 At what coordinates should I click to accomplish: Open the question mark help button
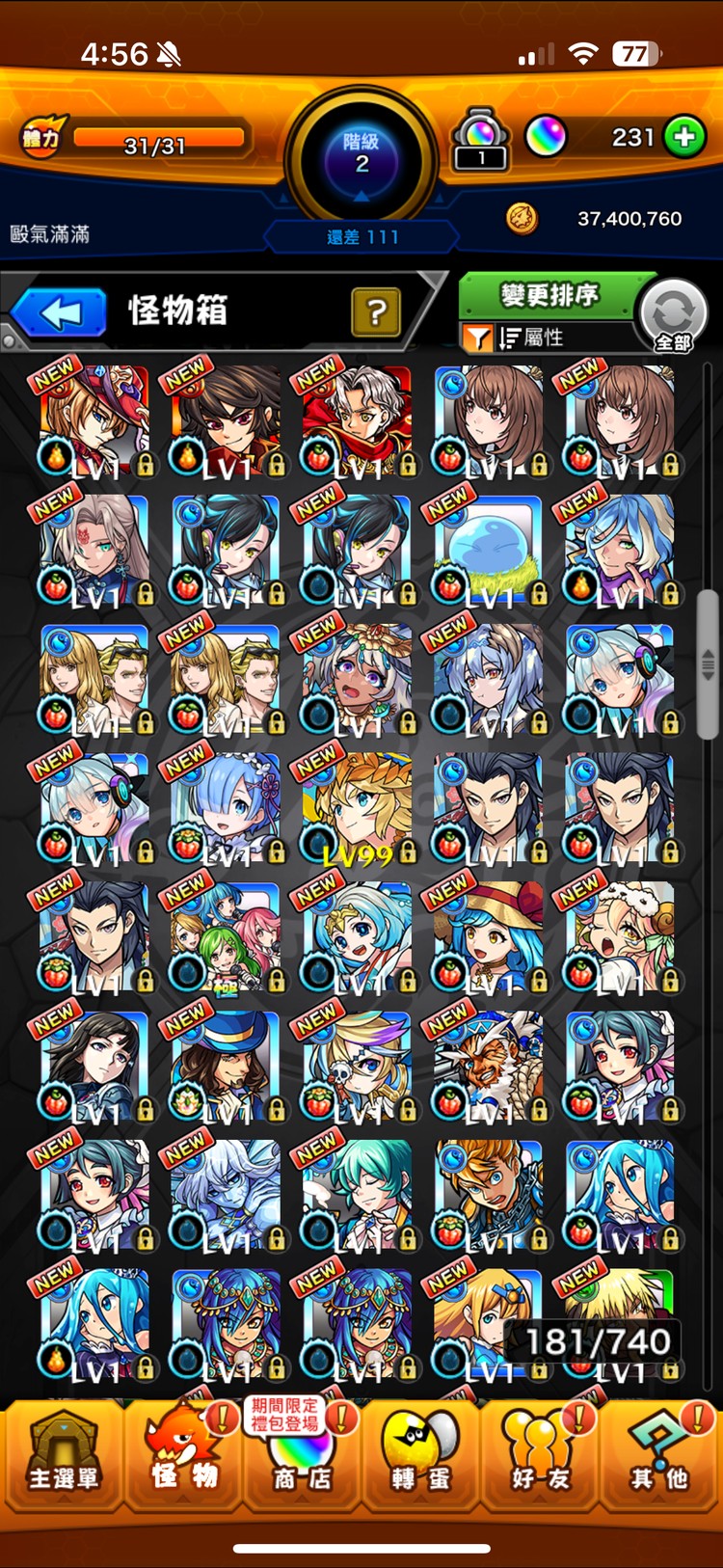(x=376, y=311)
